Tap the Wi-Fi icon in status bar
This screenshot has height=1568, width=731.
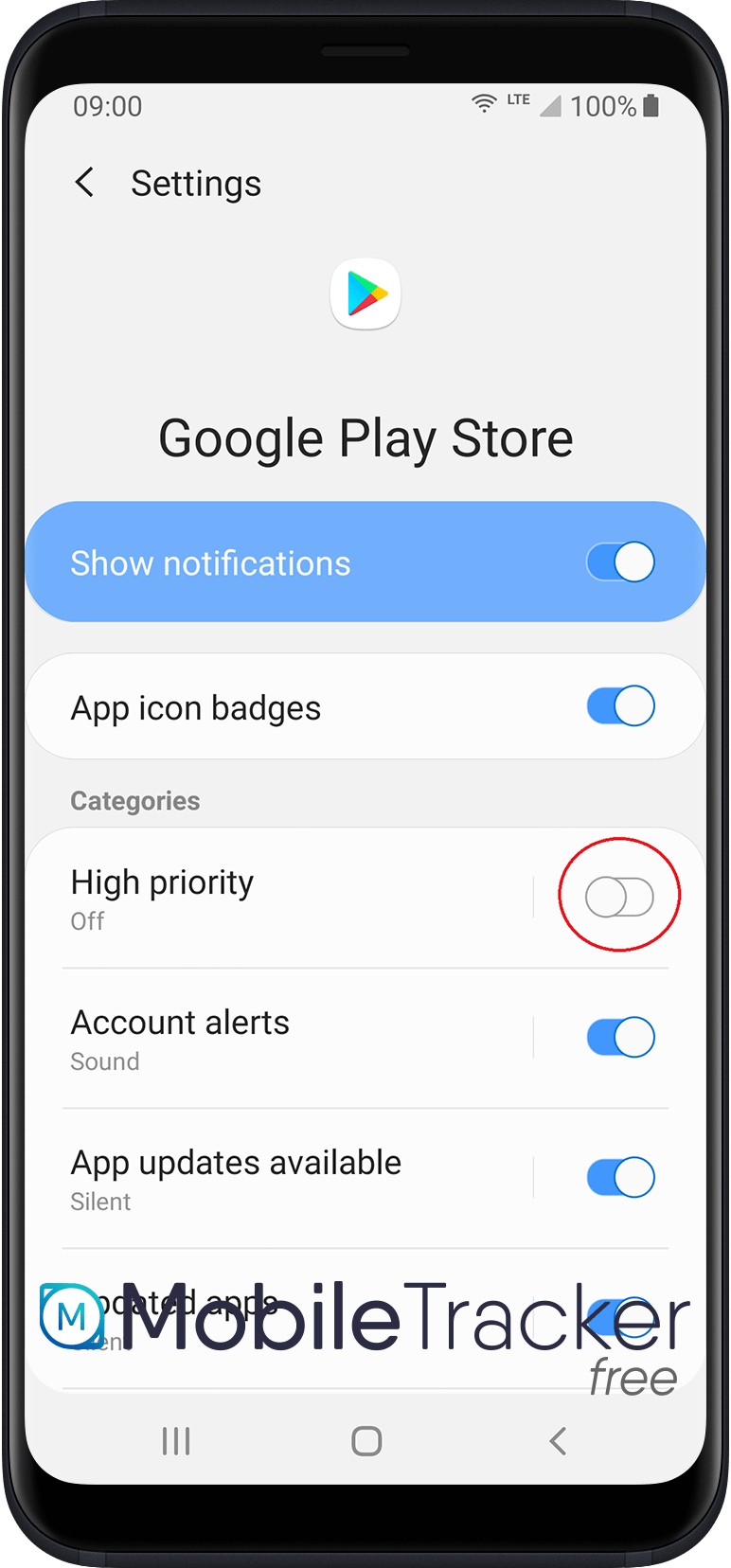pyautogui.click(x=485, y=102)
